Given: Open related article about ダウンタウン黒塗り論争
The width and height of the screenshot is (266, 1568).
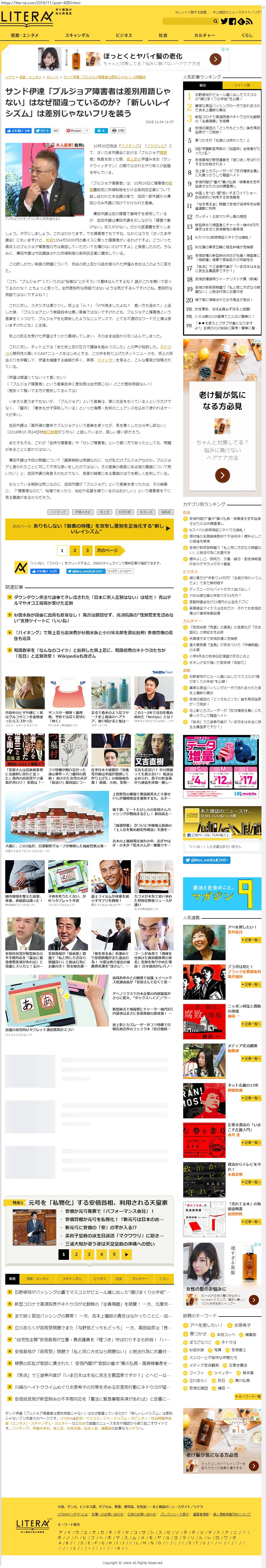Looking at the screenshot, I should [x=92, y=600].
